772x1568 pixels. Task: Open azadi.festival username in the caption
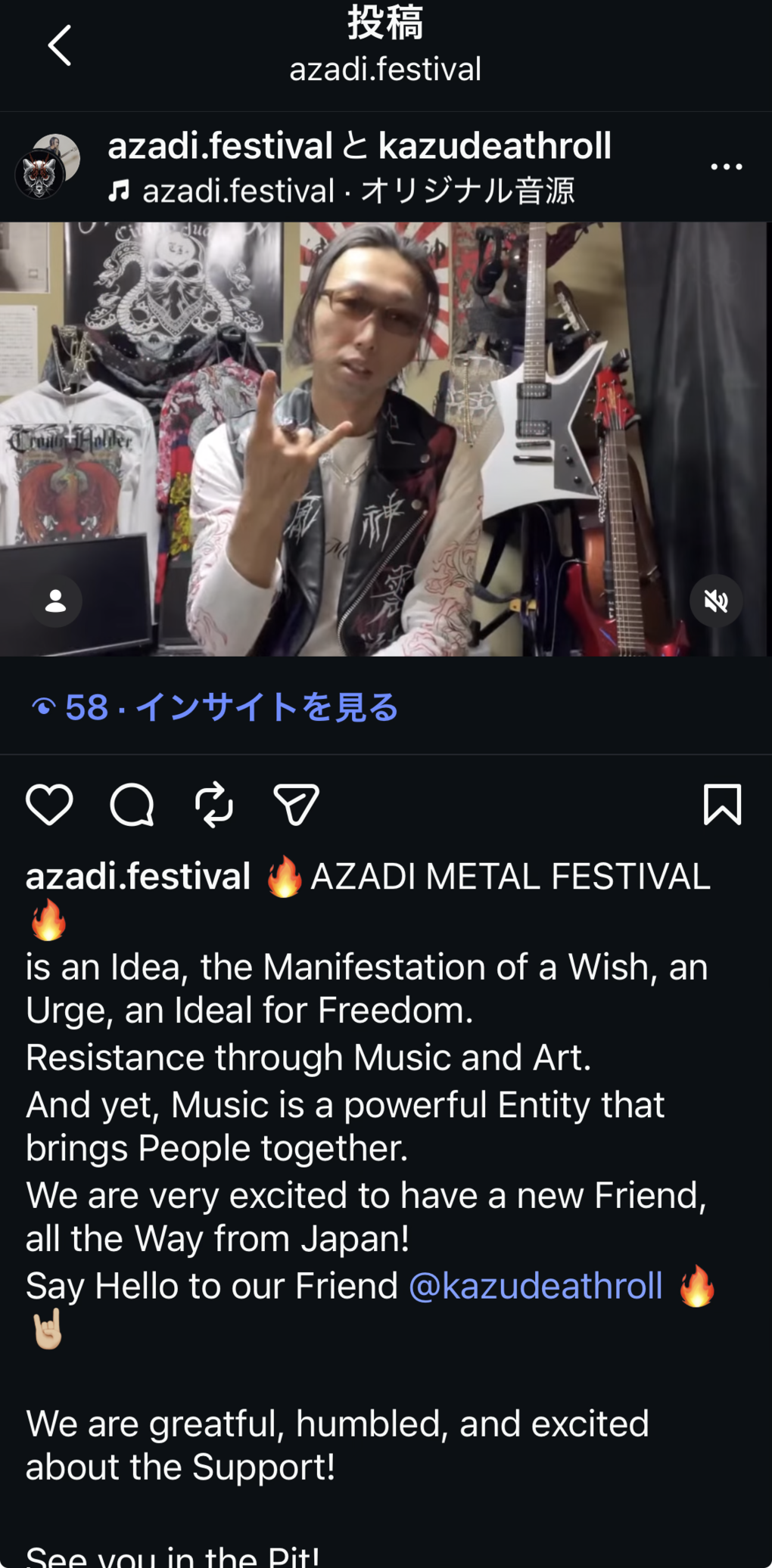tap(139, 877)
